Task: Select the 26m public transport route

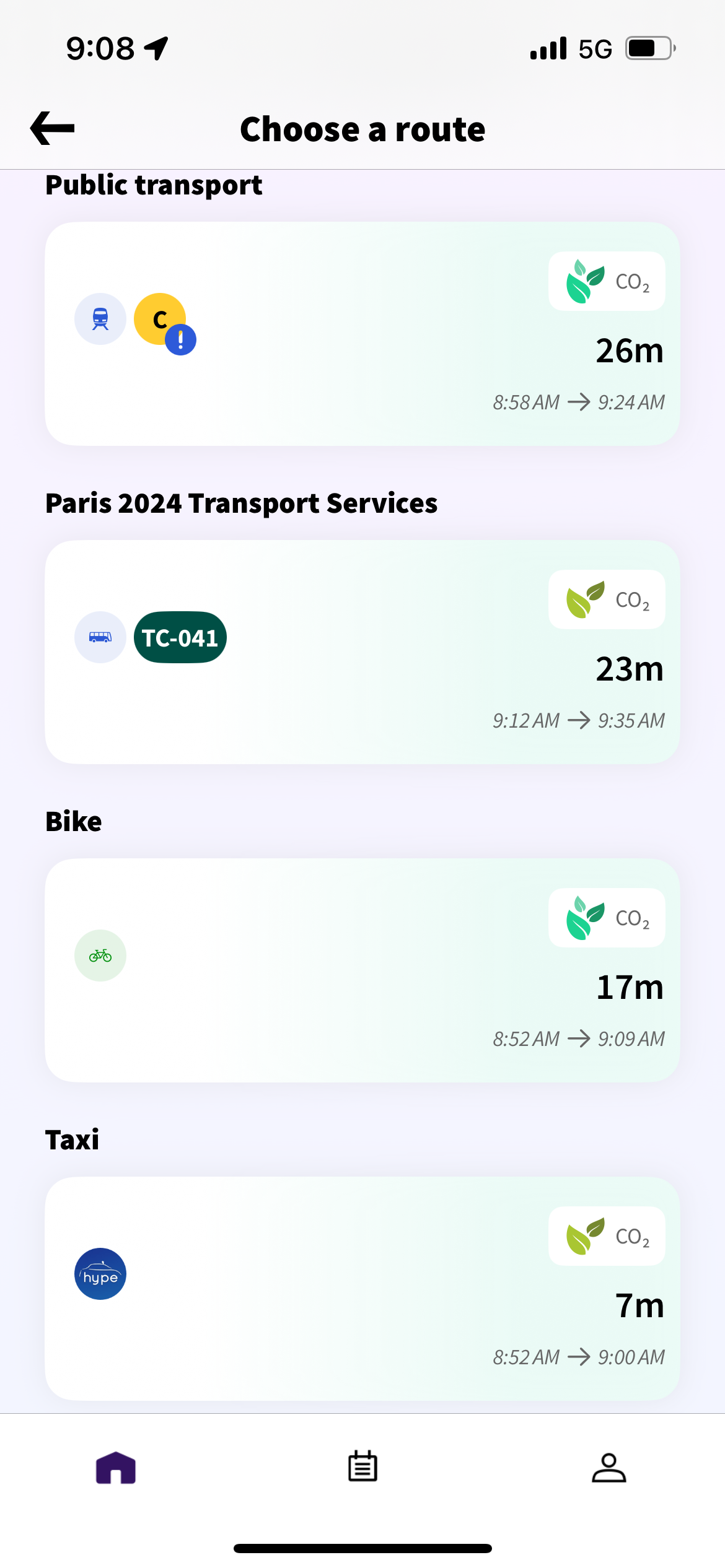Action: tap(362, 334)
